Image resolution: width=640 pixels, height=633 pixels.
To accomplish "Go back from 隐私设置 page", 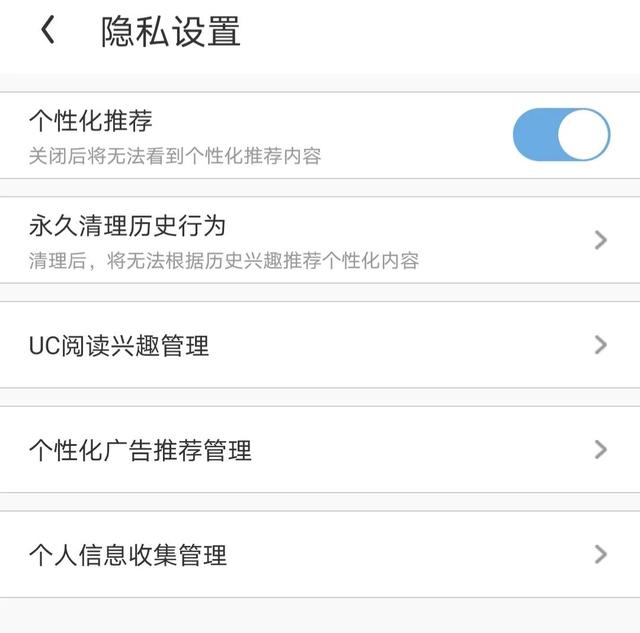I will [x=47, y=31].
